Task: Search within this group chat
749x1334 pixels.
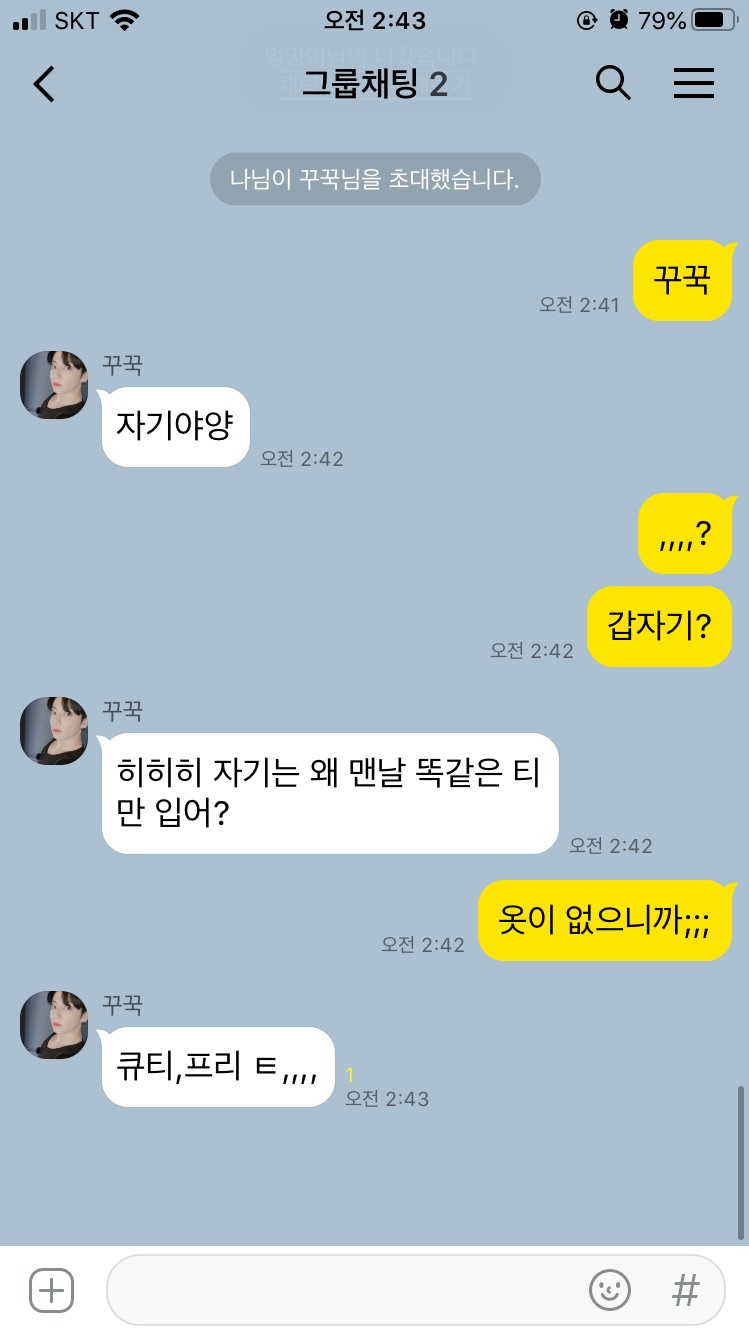Action: click(x=613, y=84)
